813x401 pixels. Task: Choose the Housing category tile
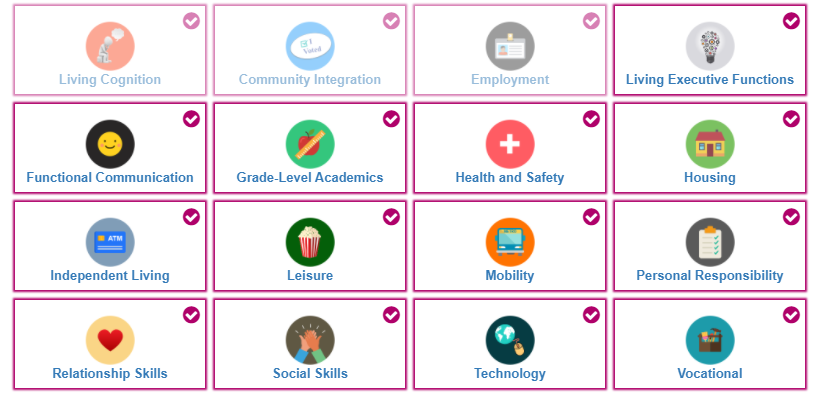[710, 149]
